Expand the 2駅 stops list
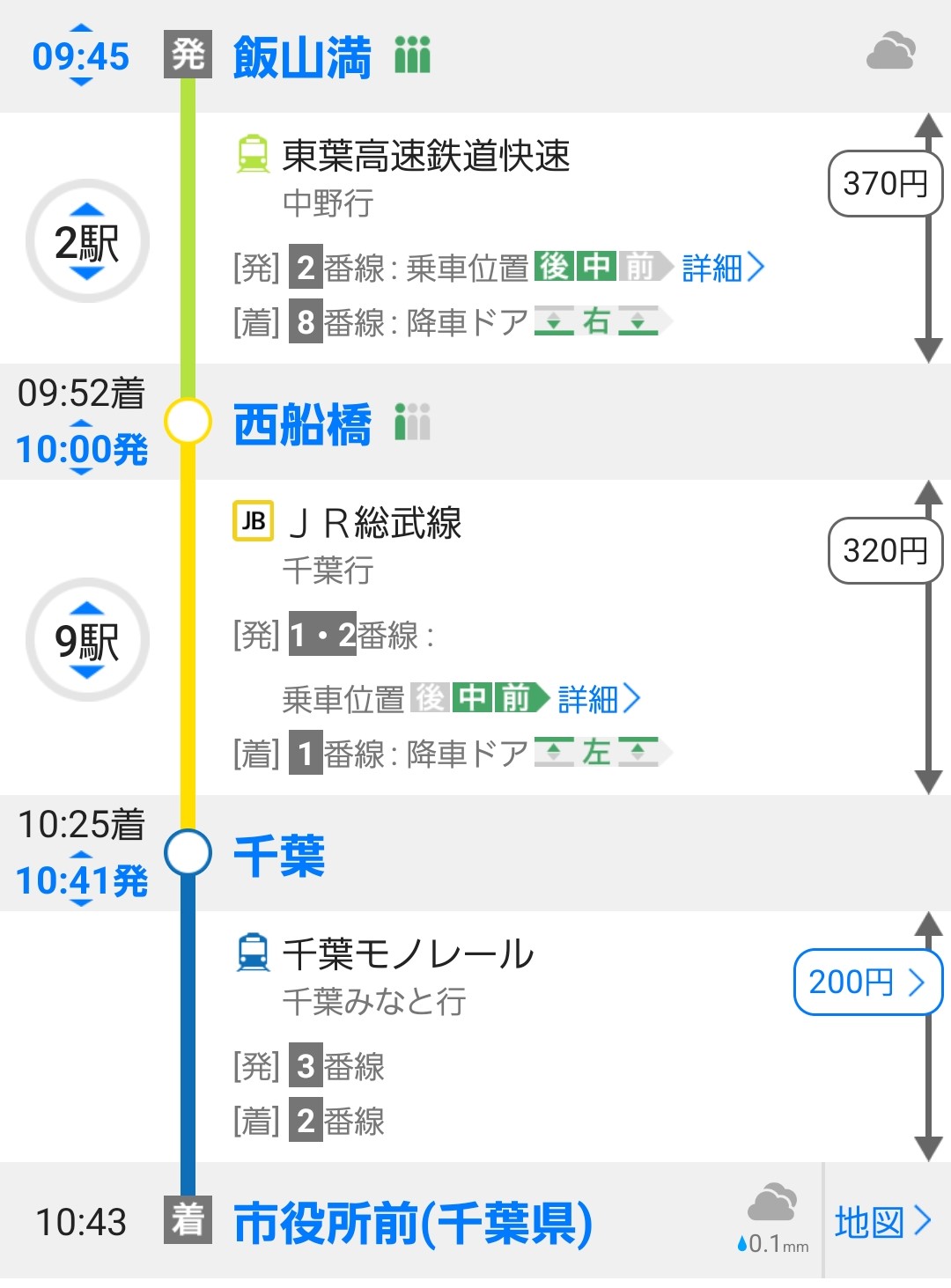 tap(86, 241)
